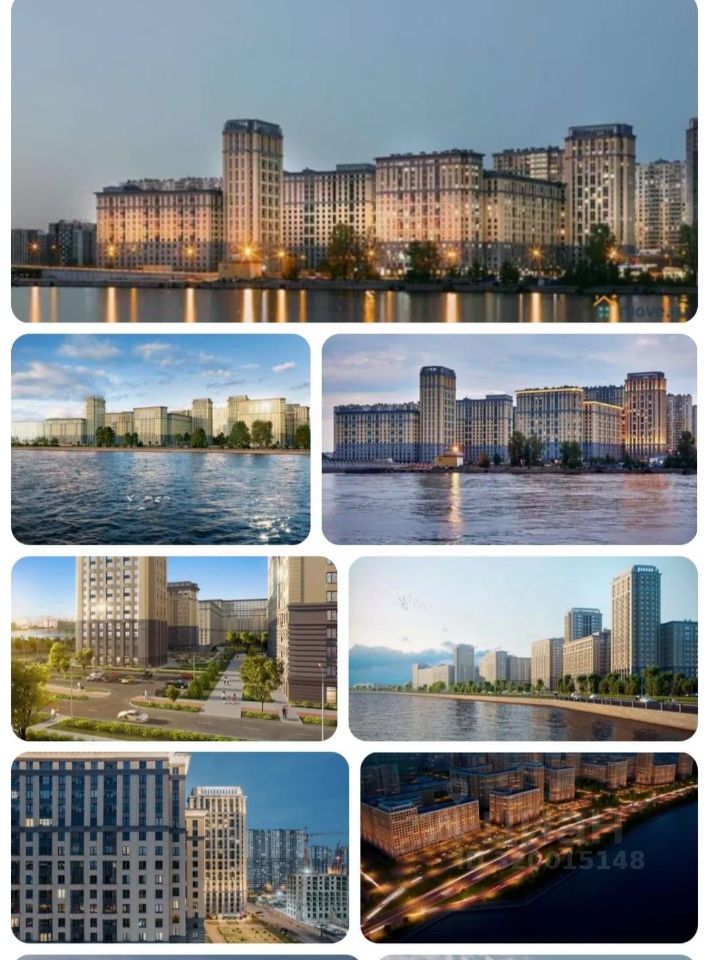Open the courtyard street photo with cars
This screenshot has height=960, width=709.
click(174, 648)
